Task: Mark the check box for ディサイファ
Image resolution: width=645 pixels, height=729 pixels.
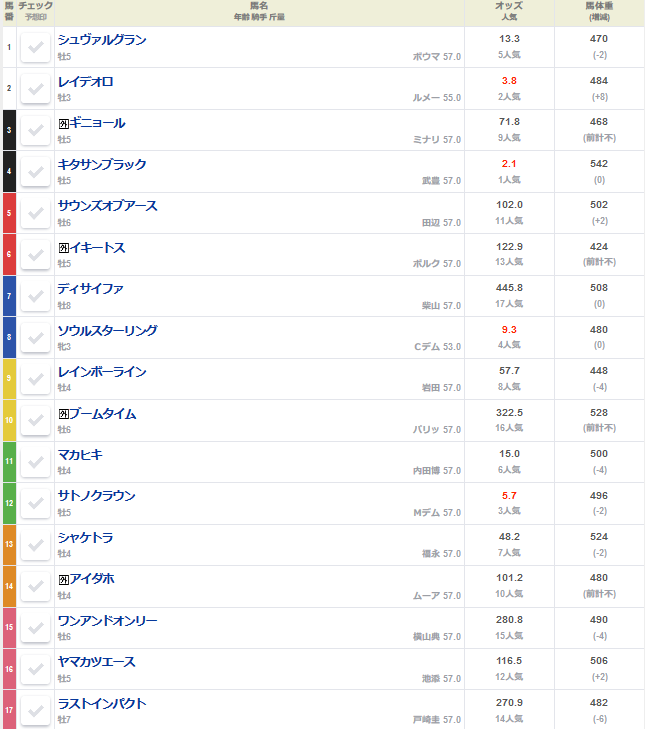Action: 36,295
